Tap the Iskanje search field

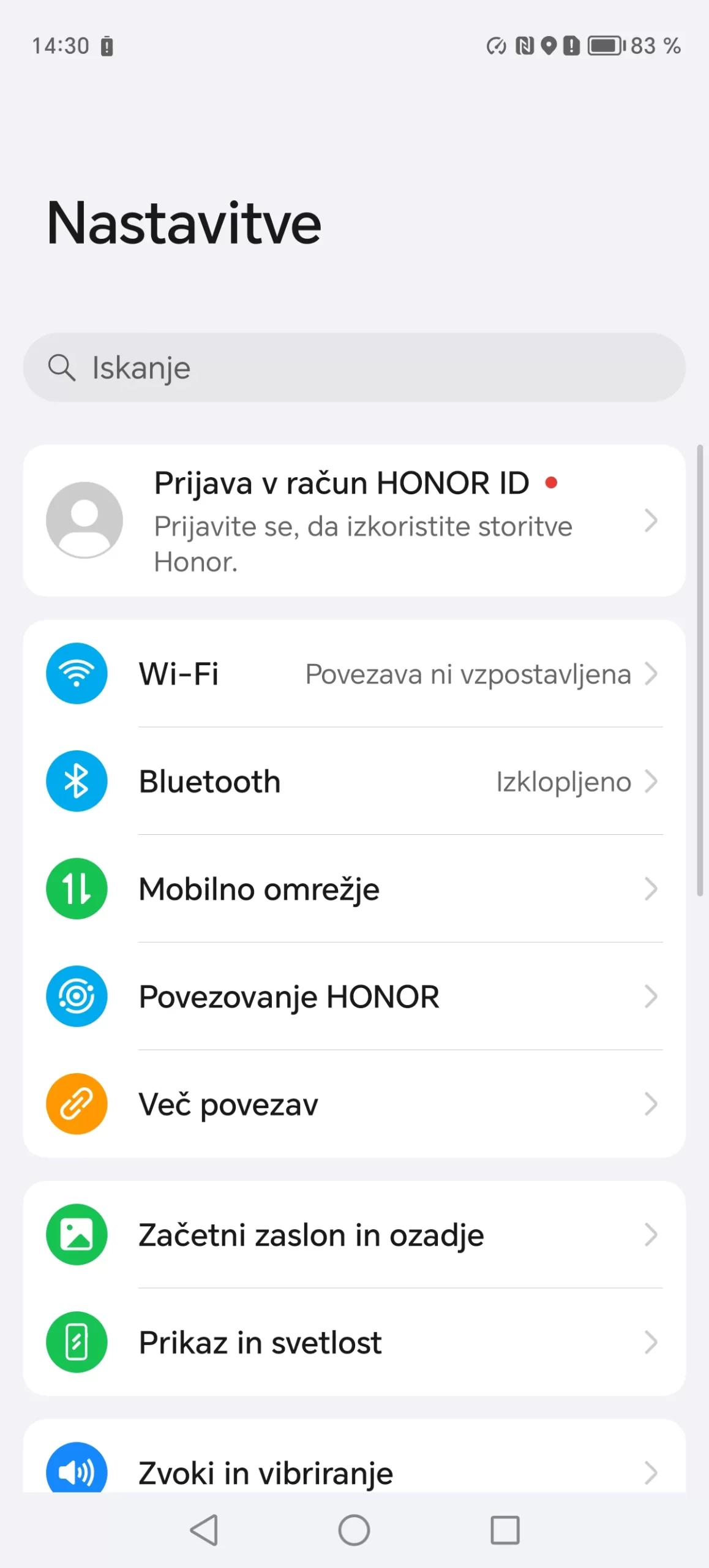tap(354, 367)
